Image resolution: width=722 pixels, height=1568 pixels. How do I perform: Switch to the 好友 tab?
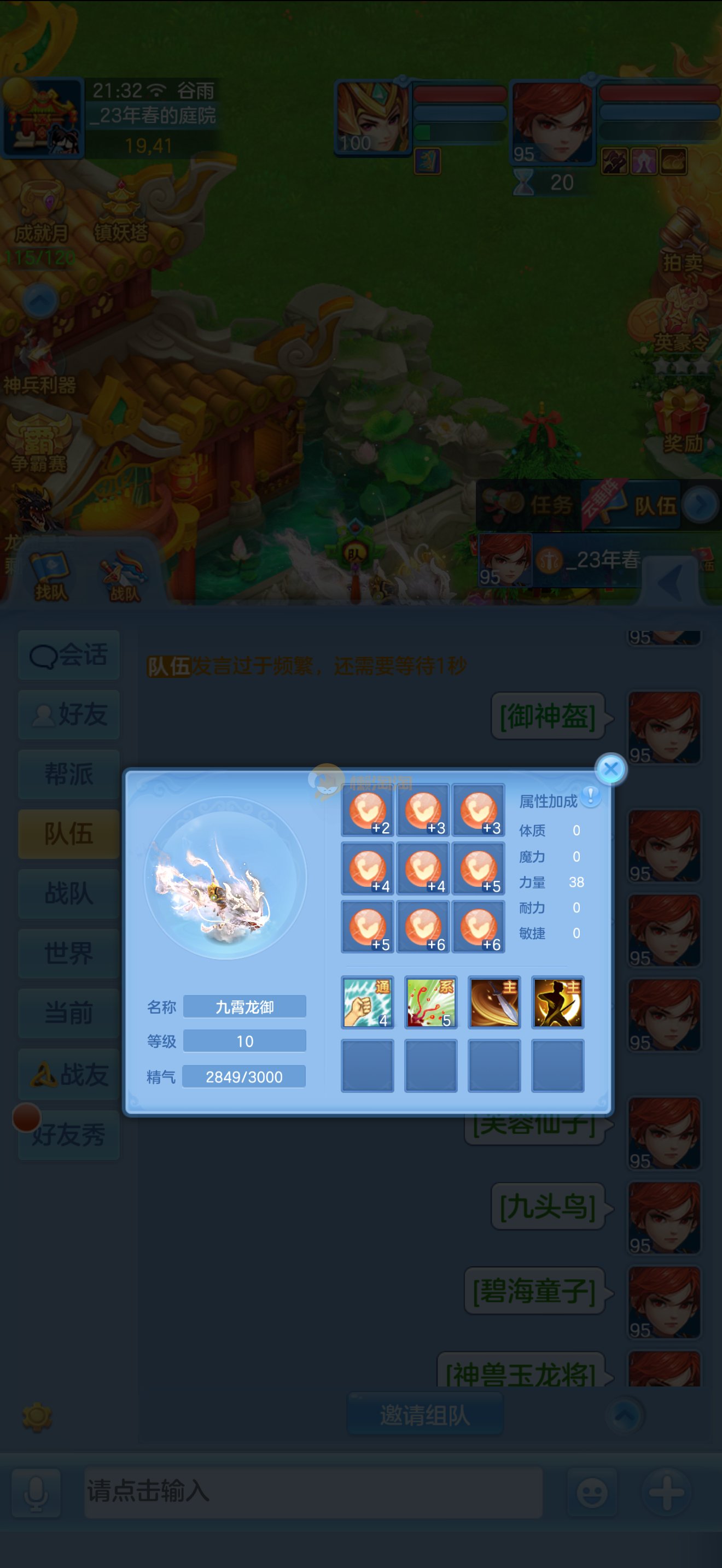[69, 715]
